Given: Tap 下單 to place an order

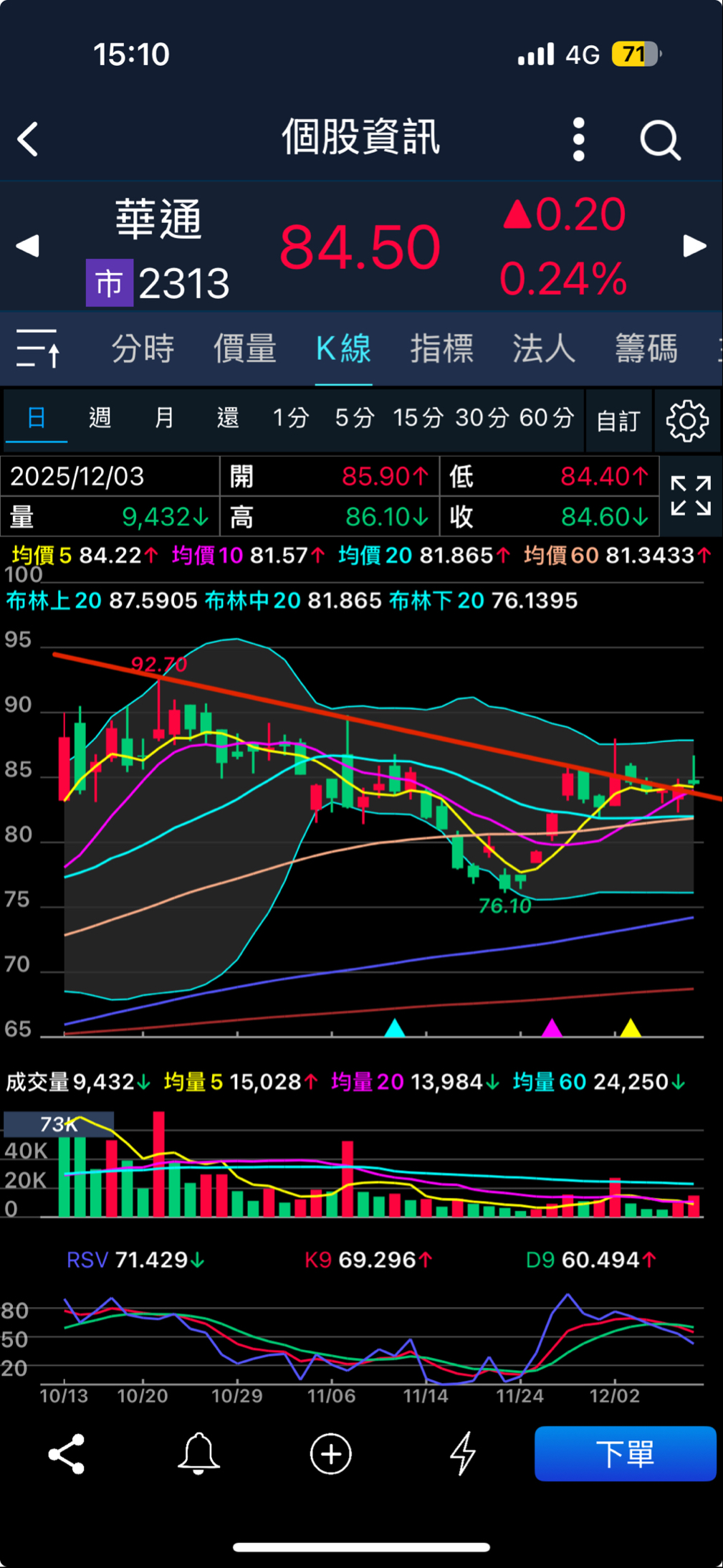Looking at the screenshot, I should 625,1453.
